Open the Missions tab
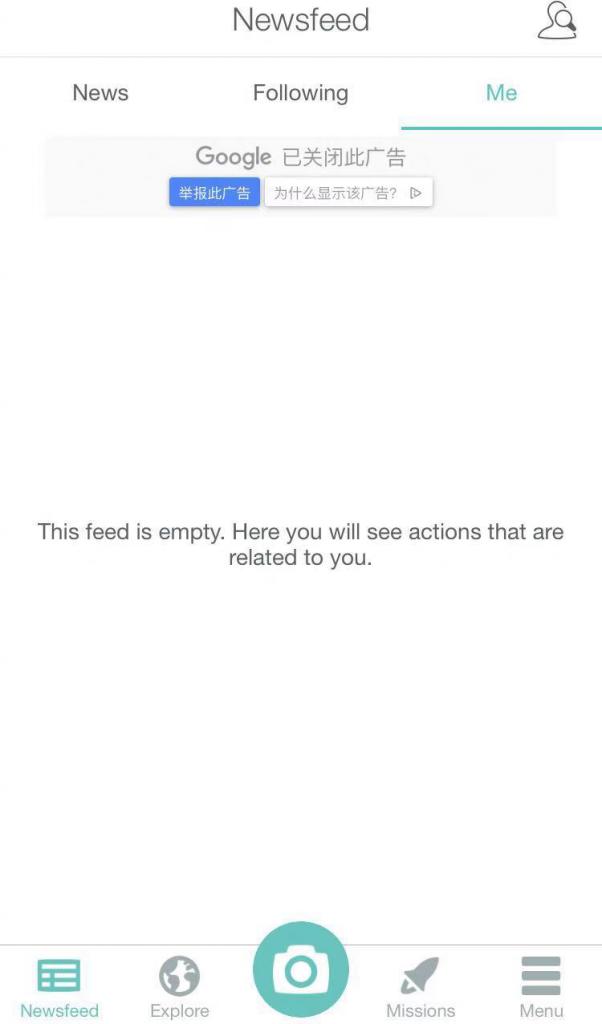Image resolution: width=602 pixels, height=1024 pixels. [420, 986]
